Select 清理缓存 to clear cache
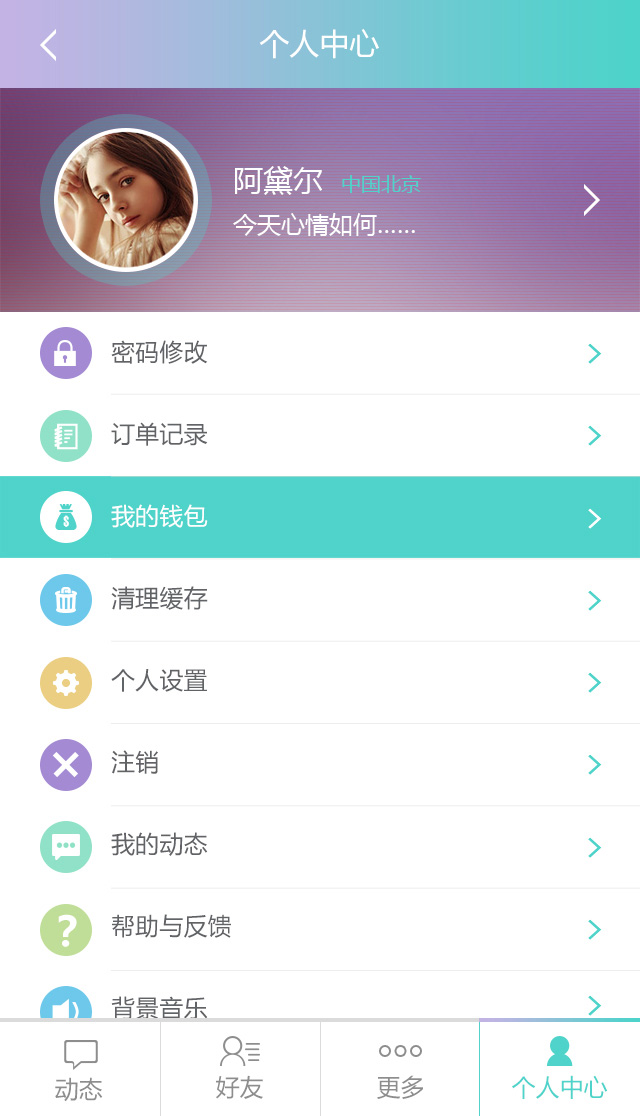Image resolution: width=640 pixels, height=1116 pixels. (320, 600)
